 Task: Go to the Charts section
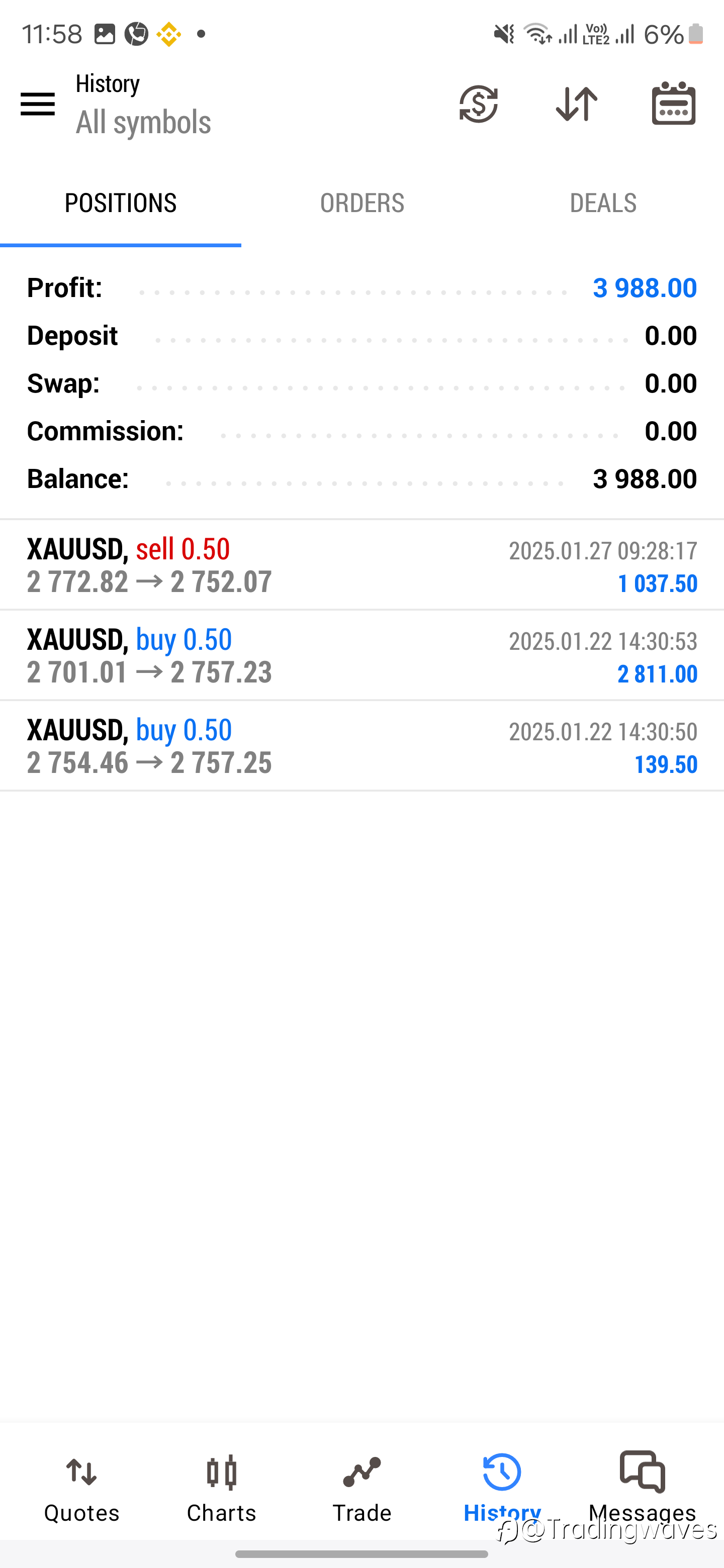[222, 1488]
